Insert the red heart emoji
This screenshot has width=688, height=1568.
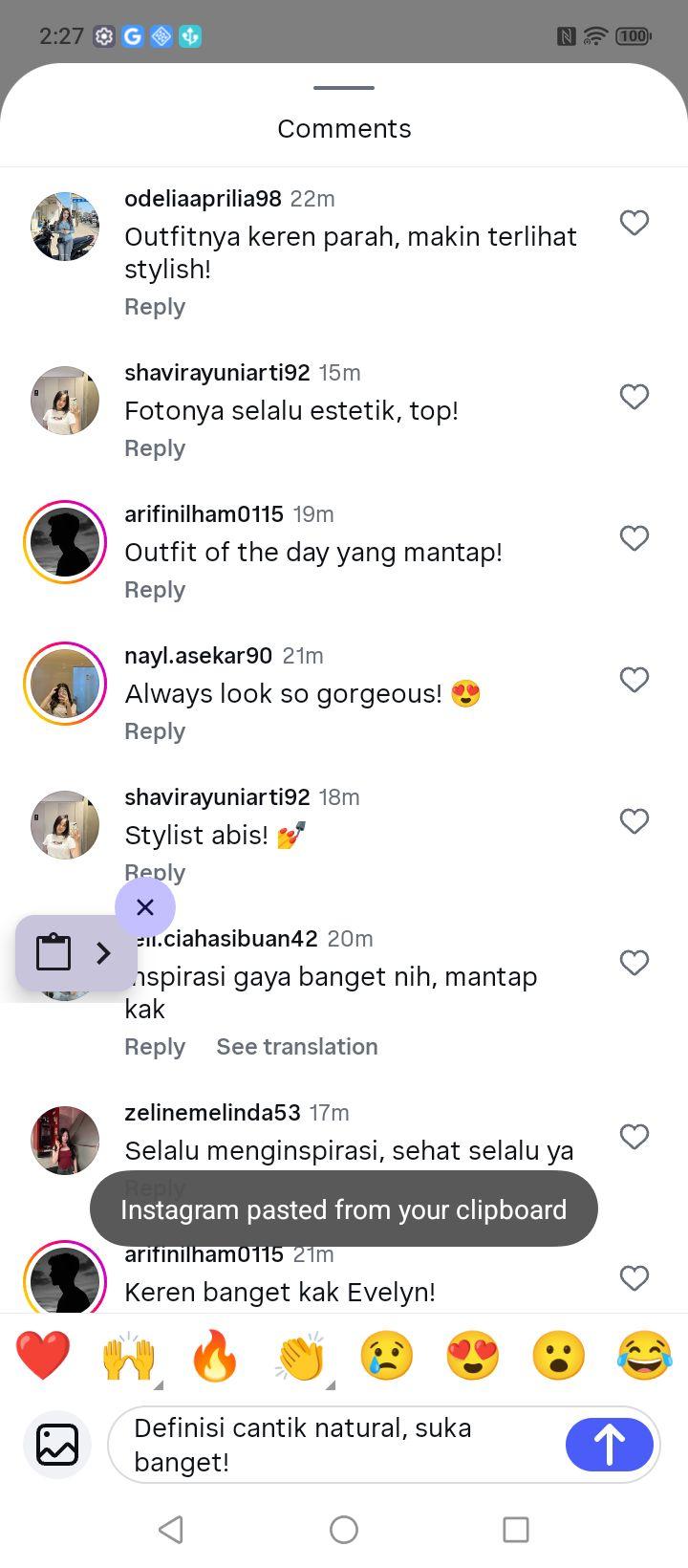point(43,1356)
